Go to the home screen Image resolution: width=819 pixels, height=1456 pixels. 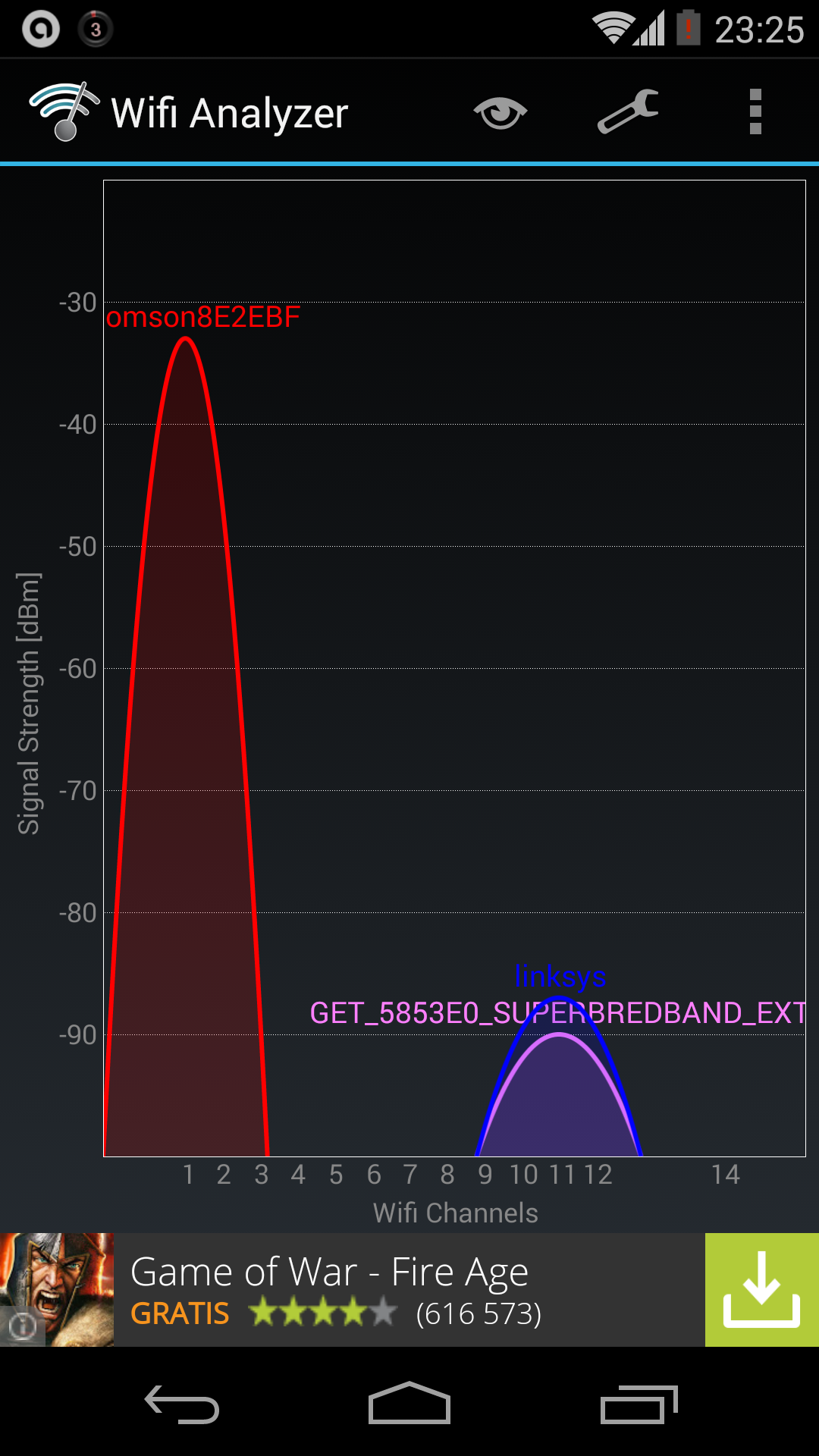click(x=409, y=1403)
